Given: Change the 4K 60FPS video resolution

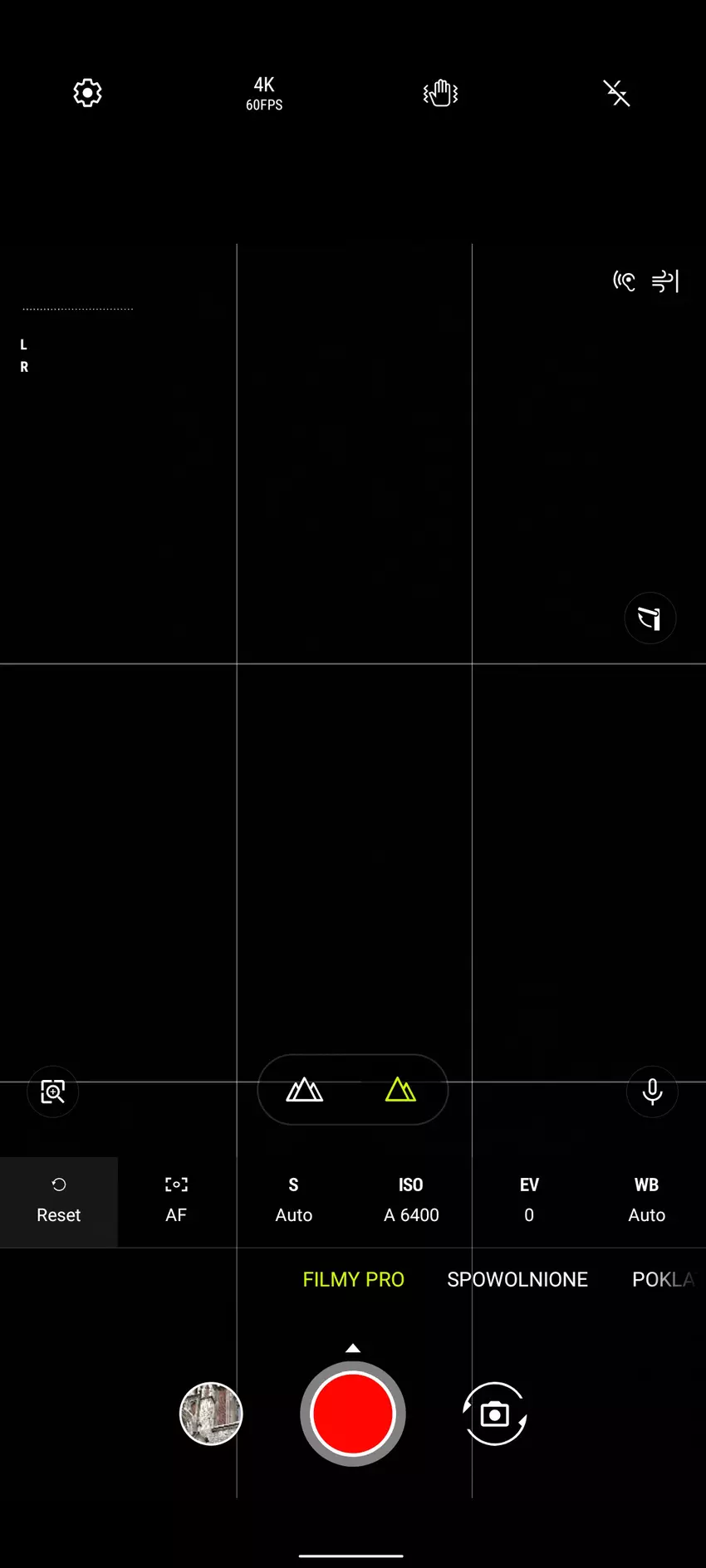Looking at the screenshot, I should (x=264, y=93).
